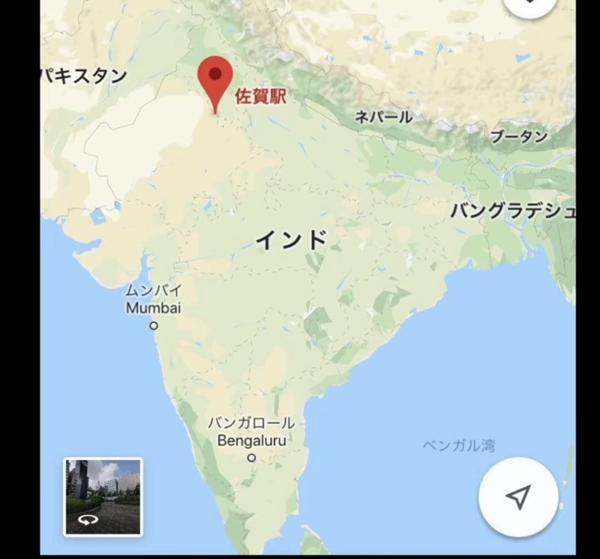The height and width of the screenshot is (559, 600).
Task: Center map on my location
Action: click(518, 498)
